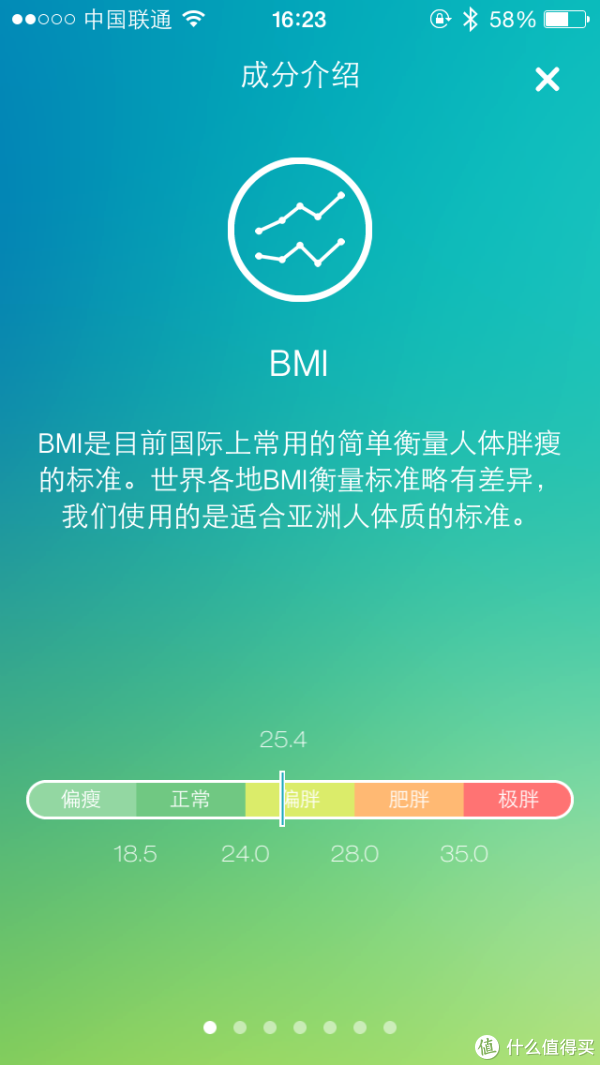Jump to the last page indicator dot
Image resolution: width=600 pixels, height=1065 pixels.
[x=390, y=1027]
